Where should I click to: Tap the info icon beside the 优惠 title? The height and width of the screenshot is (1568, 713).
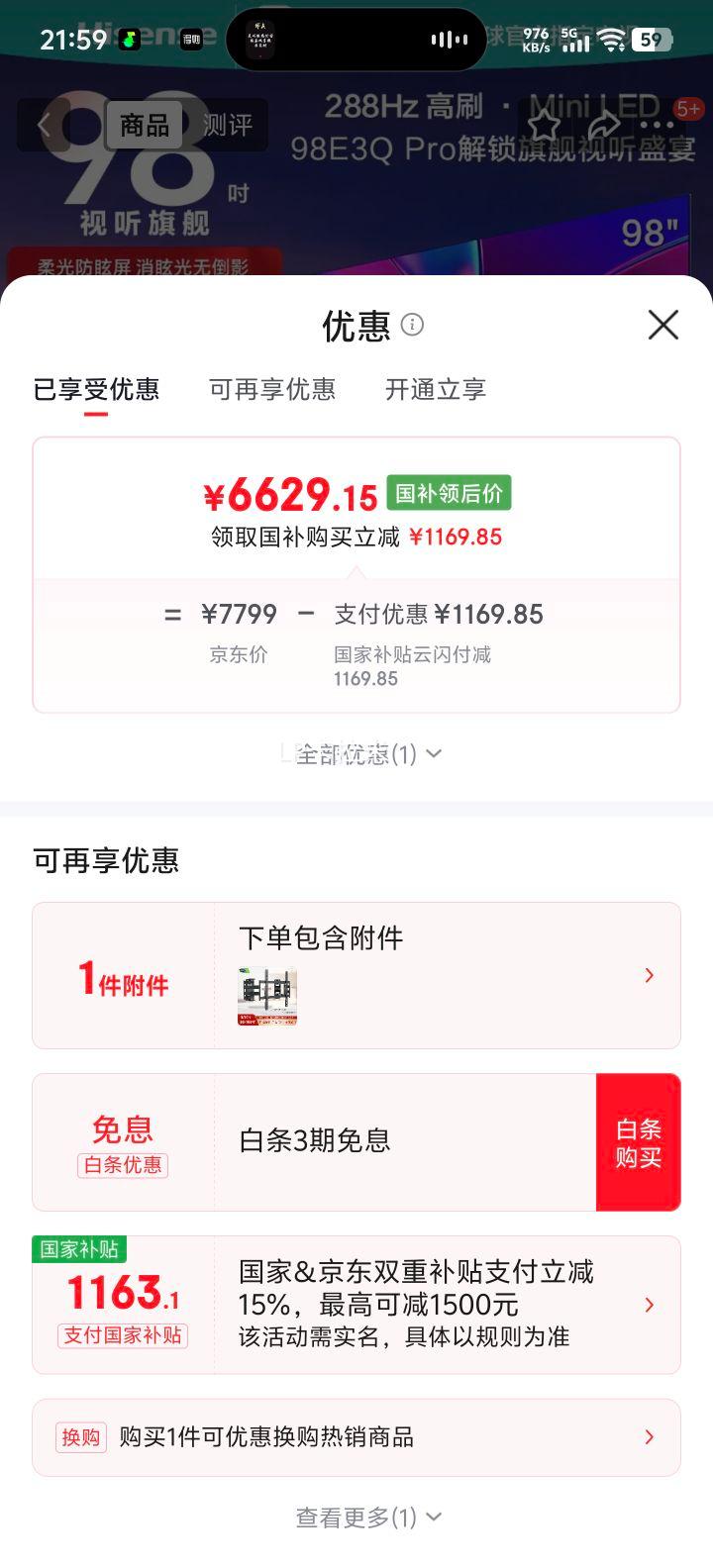pyautogui.click(x=411, y=325)
